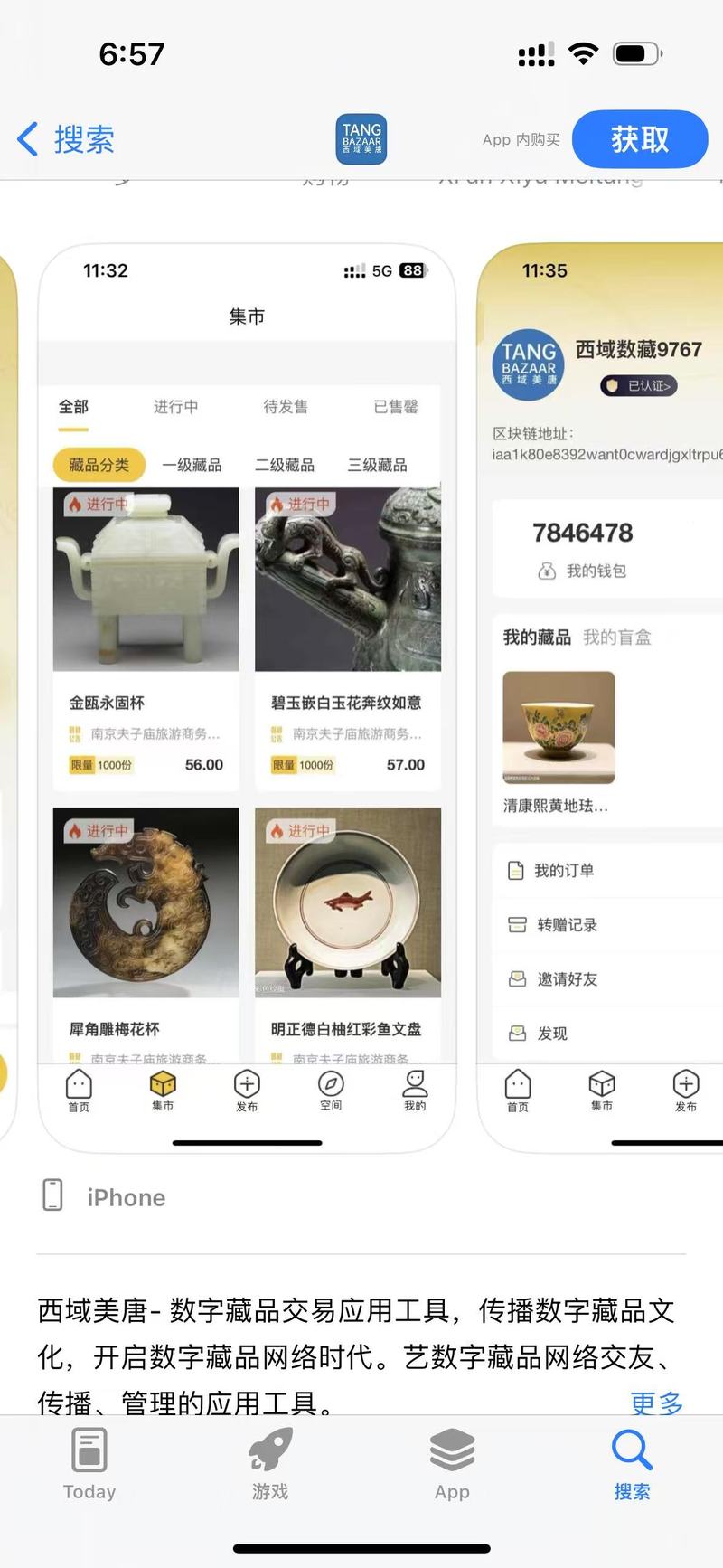This screenshot has width=723, height=1568.
Task: Open the 西域数藏9767 profile screenshot preview
Action: pyautogui.click(x=600, y=697)
